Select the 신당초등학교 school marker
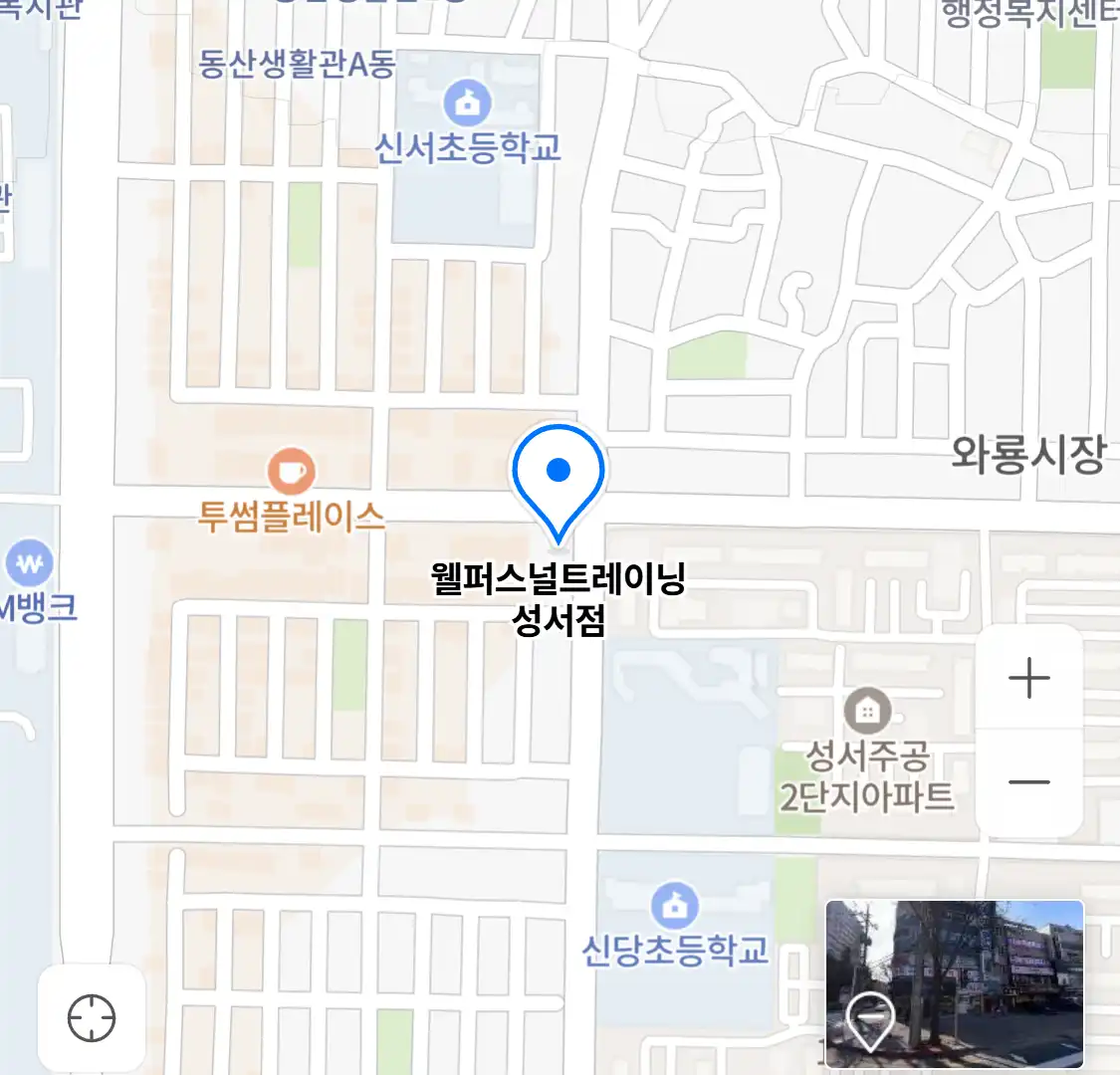Screen dimensions: 1120x1075 click(674, 905)
